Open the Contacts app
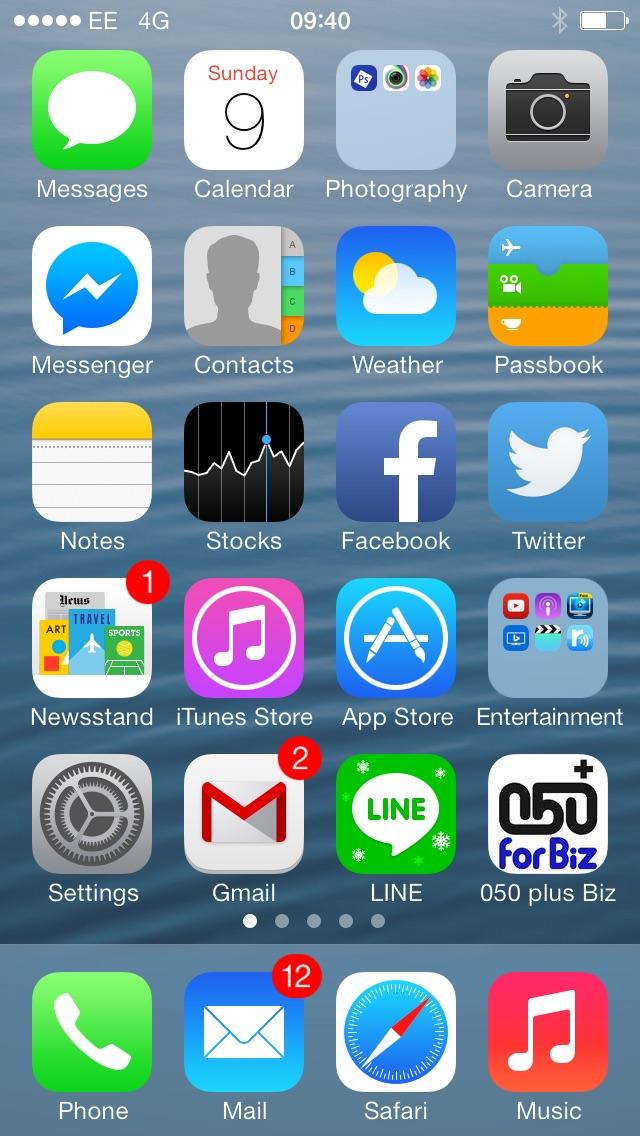Screen dimensions: 640x1136 click(244, 286)
